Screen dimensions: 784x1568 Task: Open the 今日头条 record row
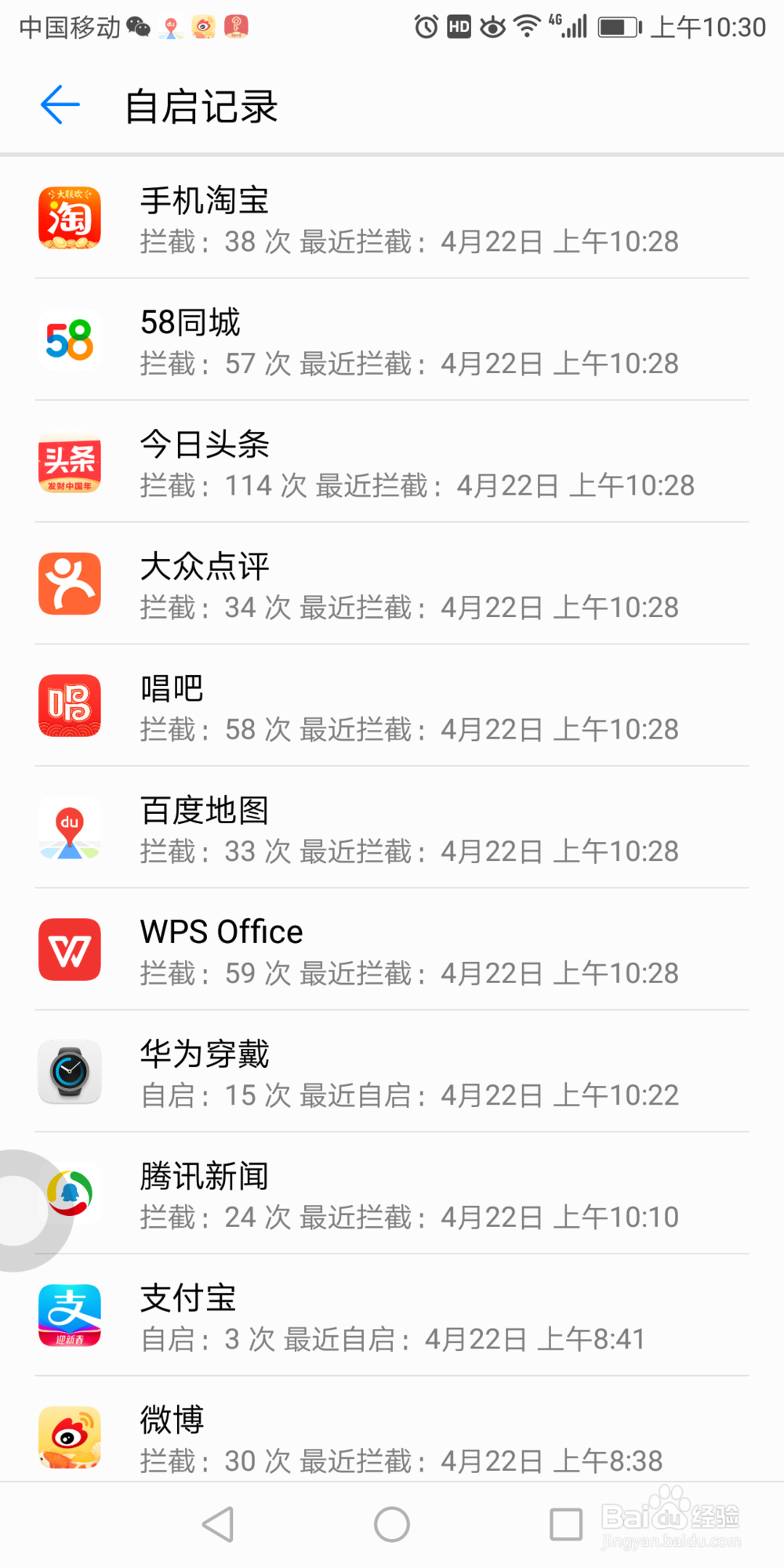[392, 462]
